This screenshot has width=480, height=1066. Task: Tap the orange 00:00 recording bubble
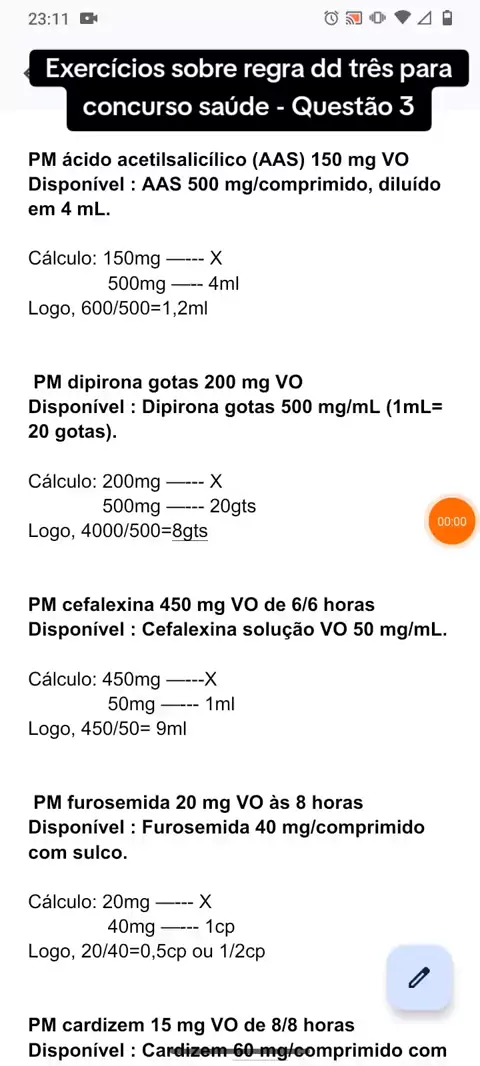[452, 521]
